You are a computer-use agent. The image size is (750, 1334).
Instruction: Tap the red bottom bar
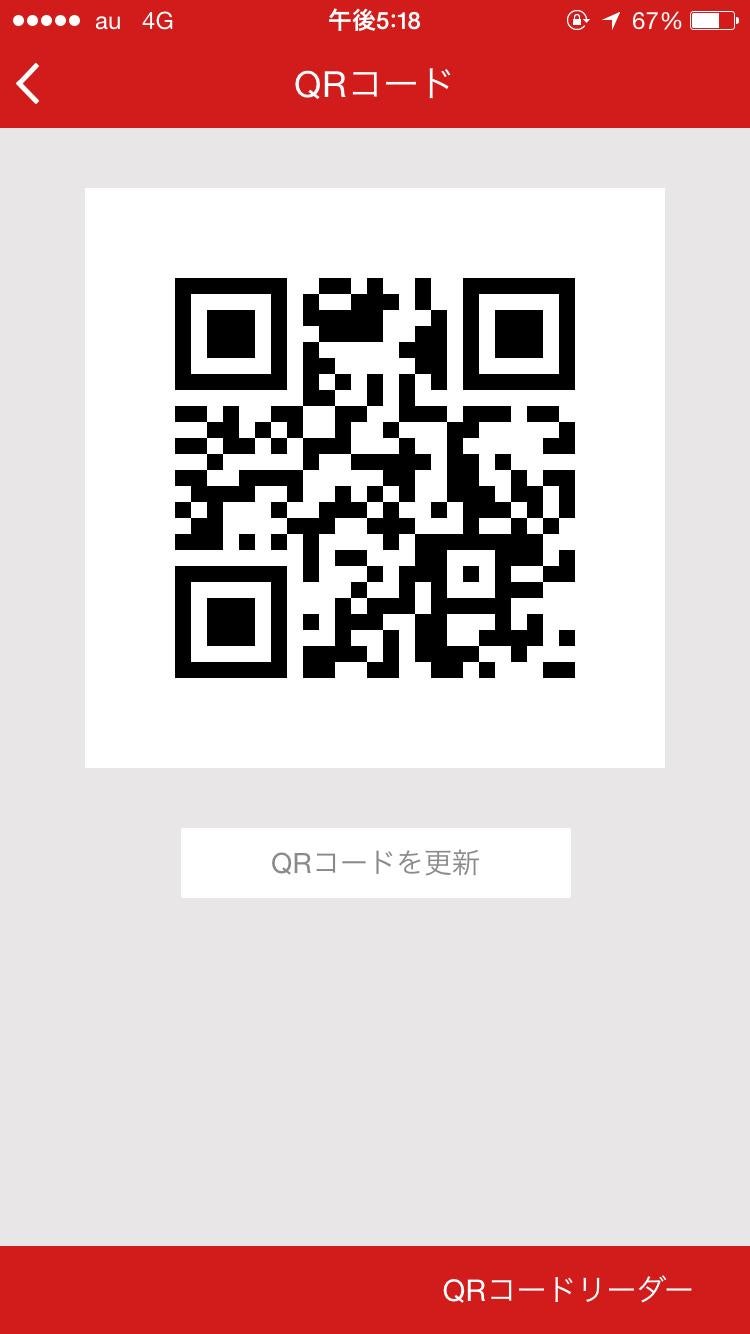[x=200, y=1290]
